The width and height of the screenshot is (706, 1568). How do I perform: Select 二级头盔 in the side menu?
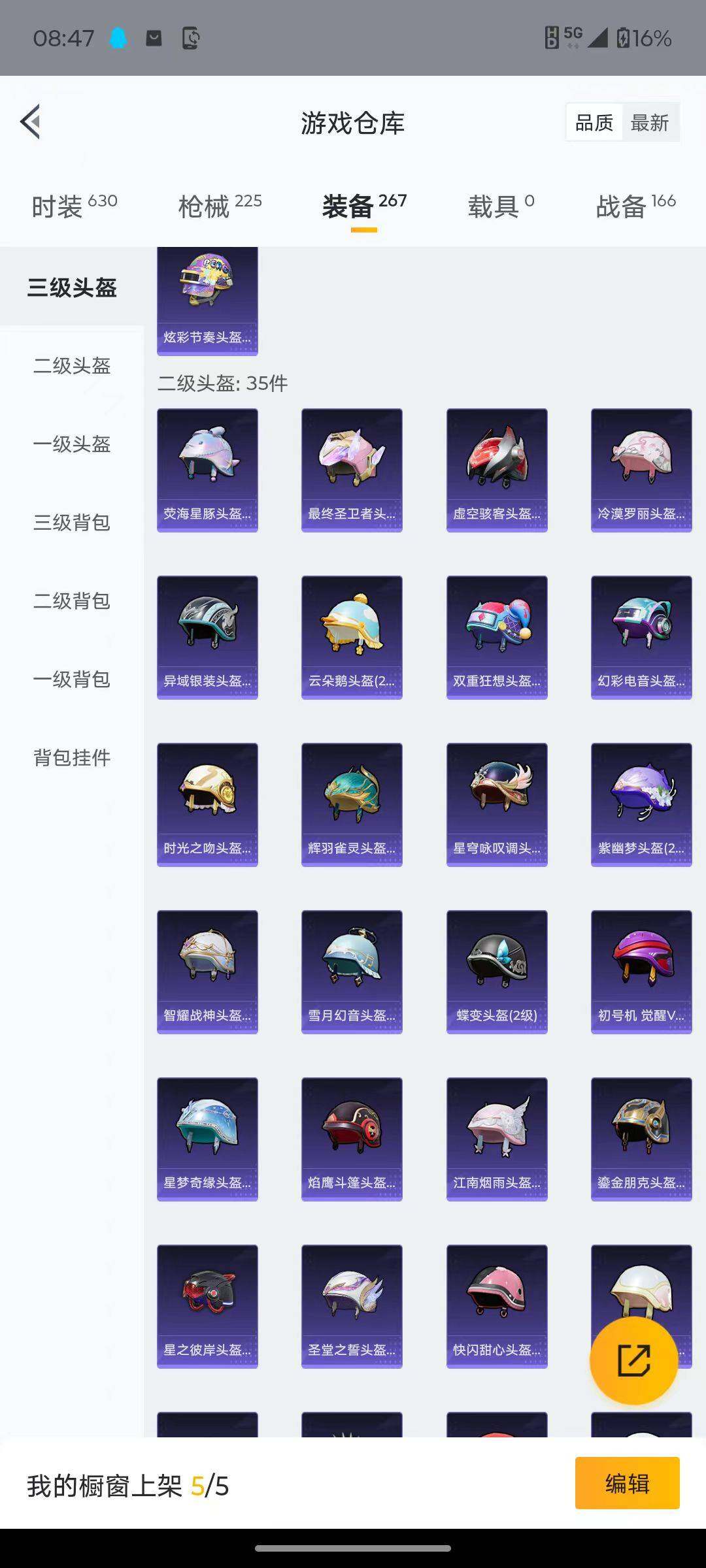click(72, 366)
